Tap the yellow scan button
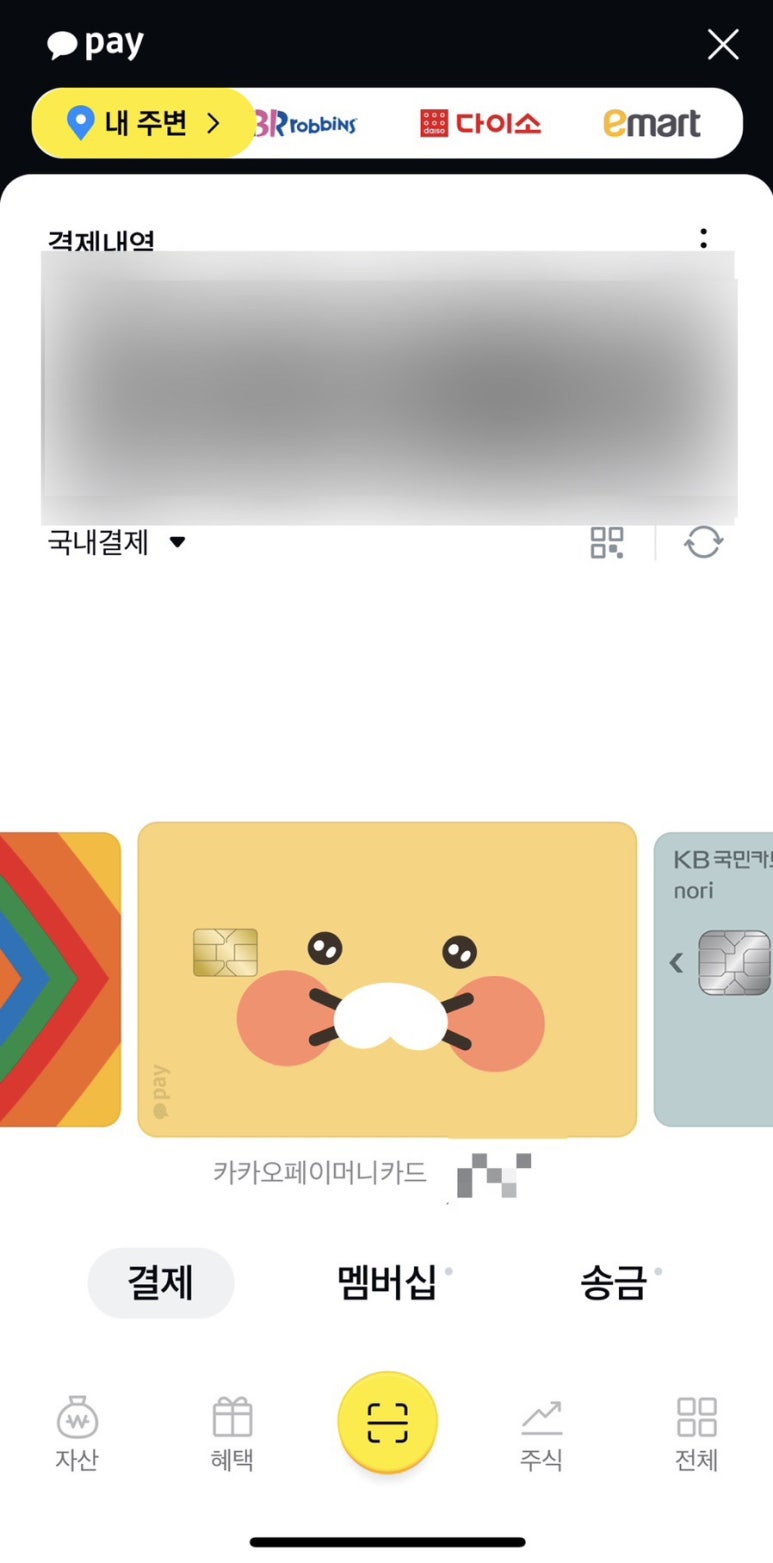 387,1421
